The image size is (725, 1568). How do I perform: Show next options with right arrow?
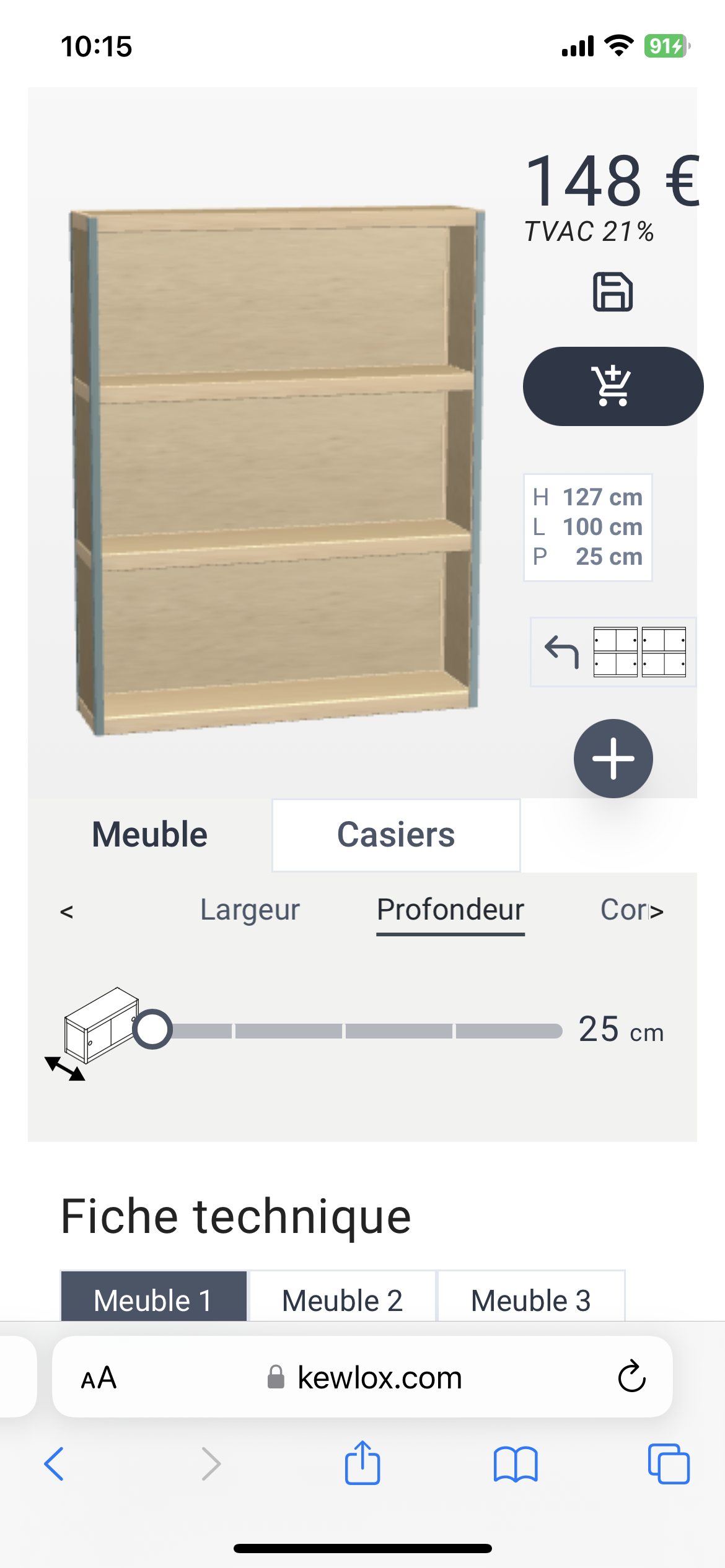pyautogui.click(x=657, y=912)
